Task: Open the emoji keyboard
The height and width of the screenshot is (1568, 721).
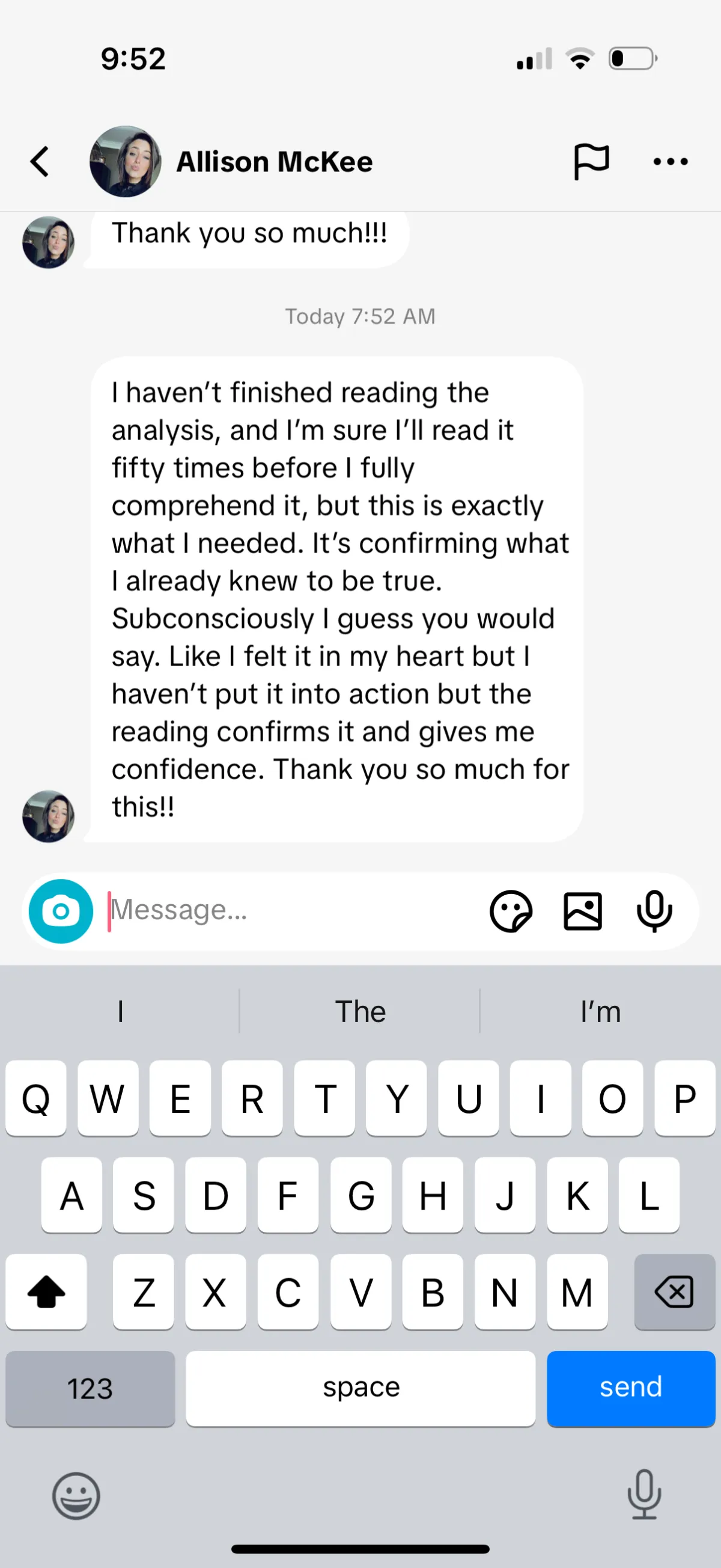Action: (x=76, y=1496)
